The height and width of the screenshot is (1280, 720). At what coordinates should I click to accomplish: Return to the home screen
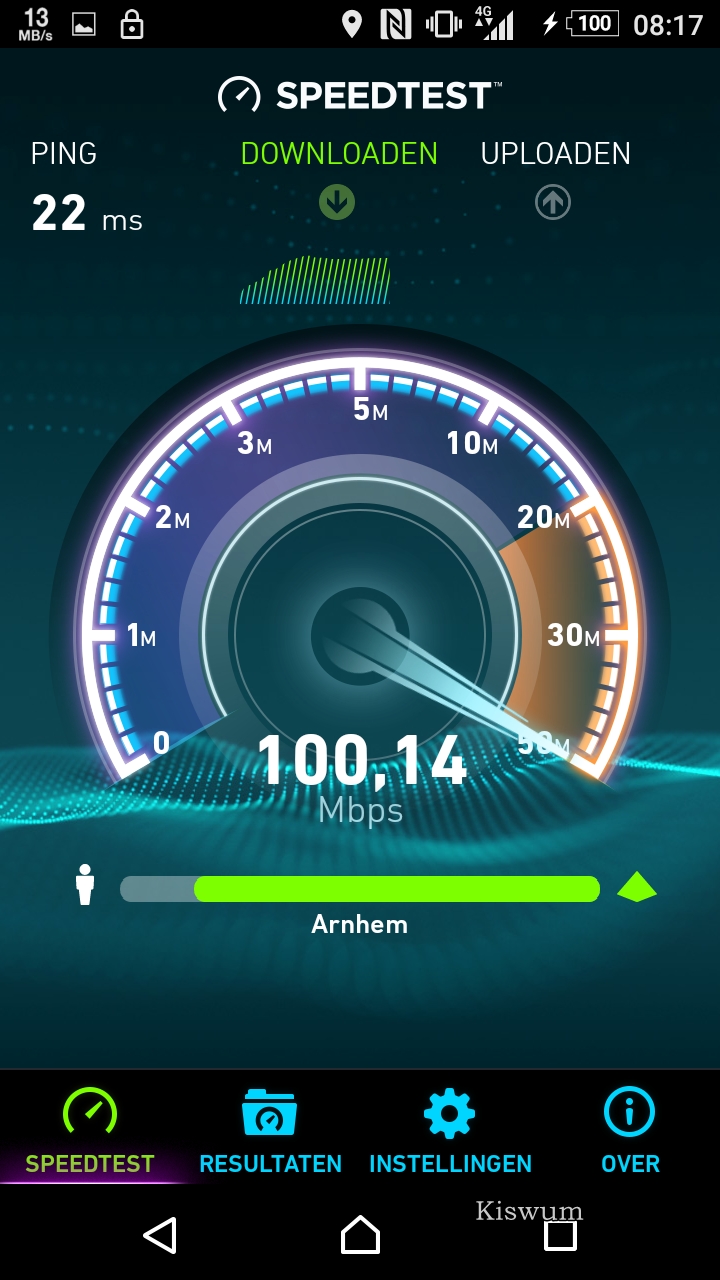click(360, 1235)
